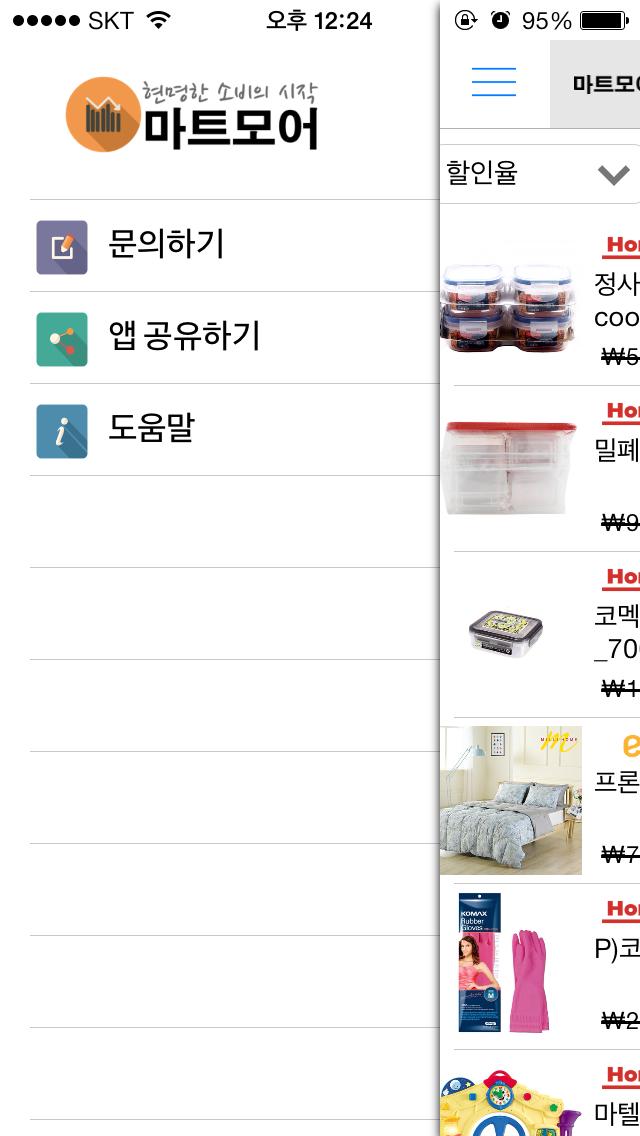This screenshot has height=1136, width=640.
Task: Open the 도움말 help page
Action: 151,430
